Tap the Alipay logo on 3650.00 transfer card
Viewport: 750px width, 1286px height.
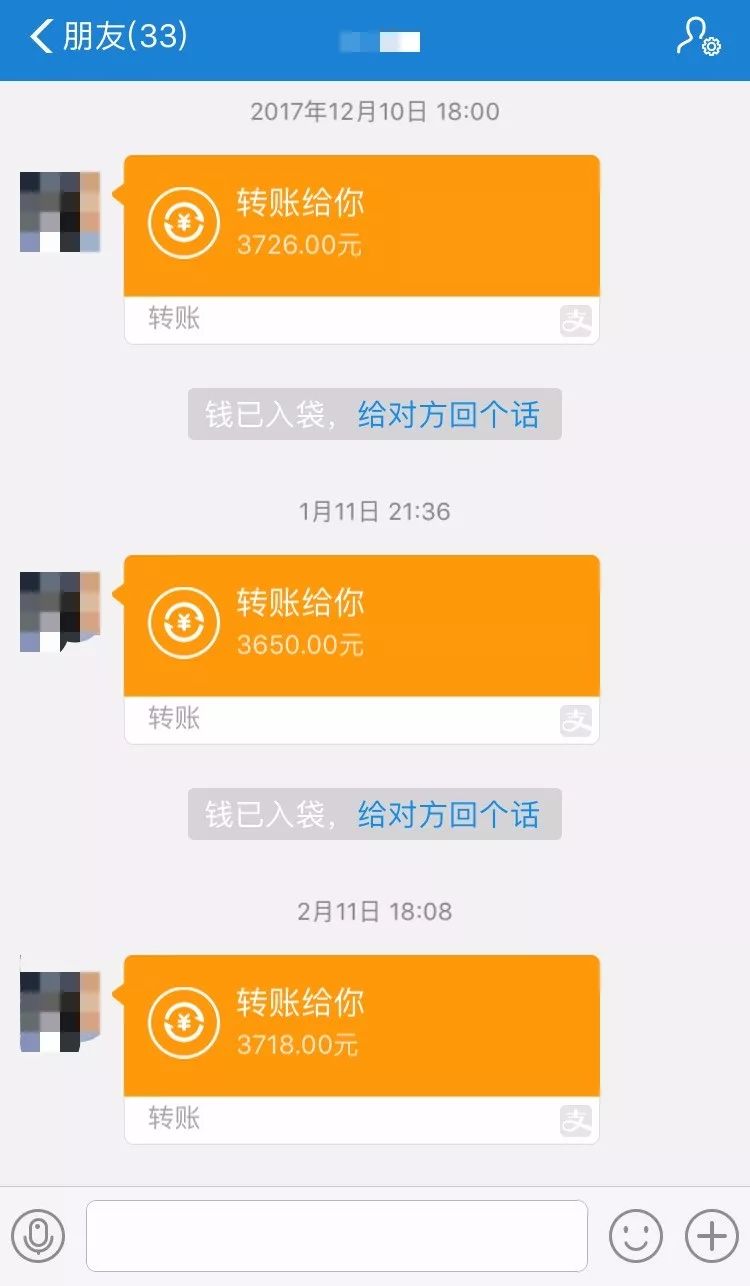click(578, 721)
